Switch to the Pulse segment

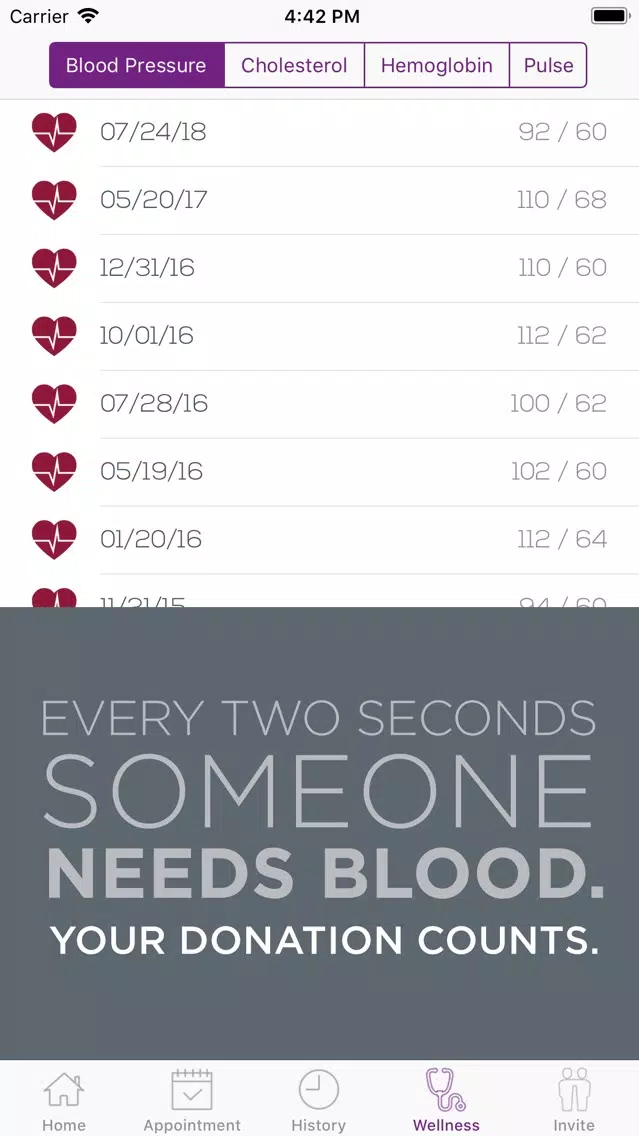click(x=548, y=65)
